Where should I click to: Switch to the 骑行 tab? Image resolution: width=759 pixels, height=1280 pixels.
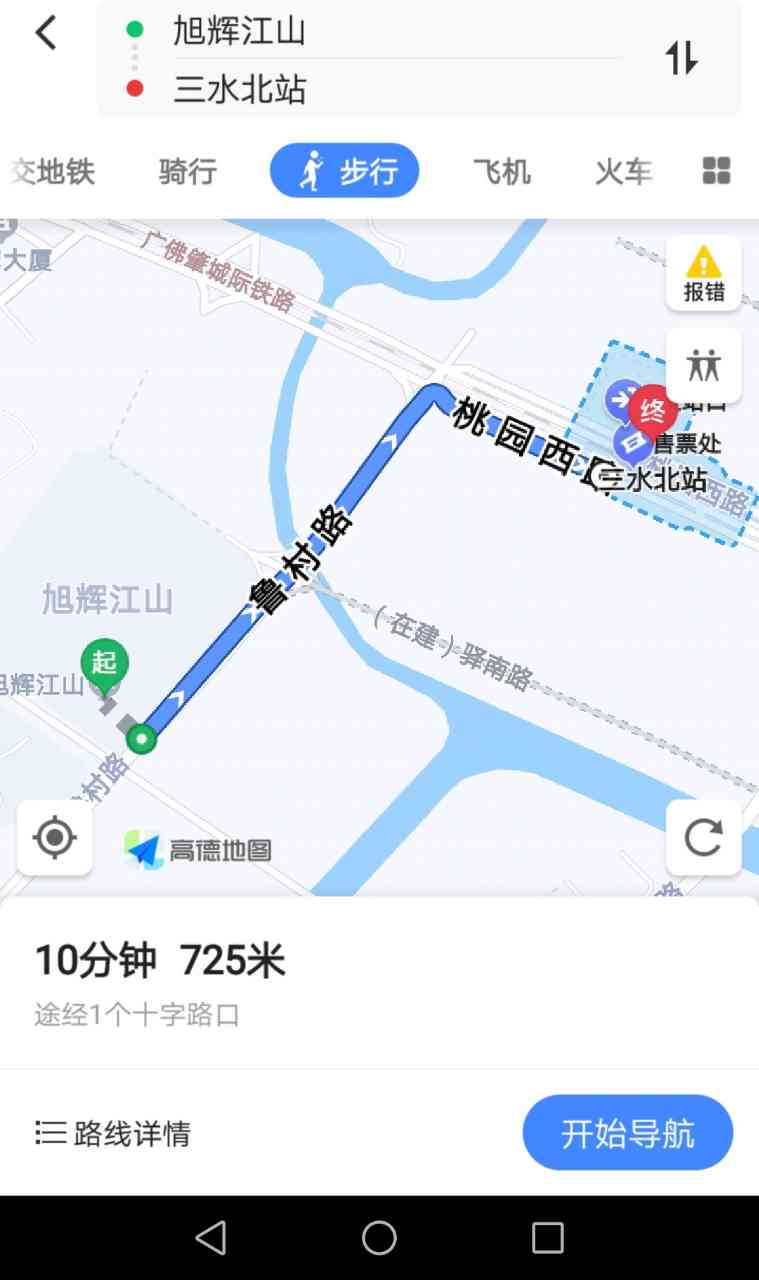pyautogui.click(x=187, y=172)
